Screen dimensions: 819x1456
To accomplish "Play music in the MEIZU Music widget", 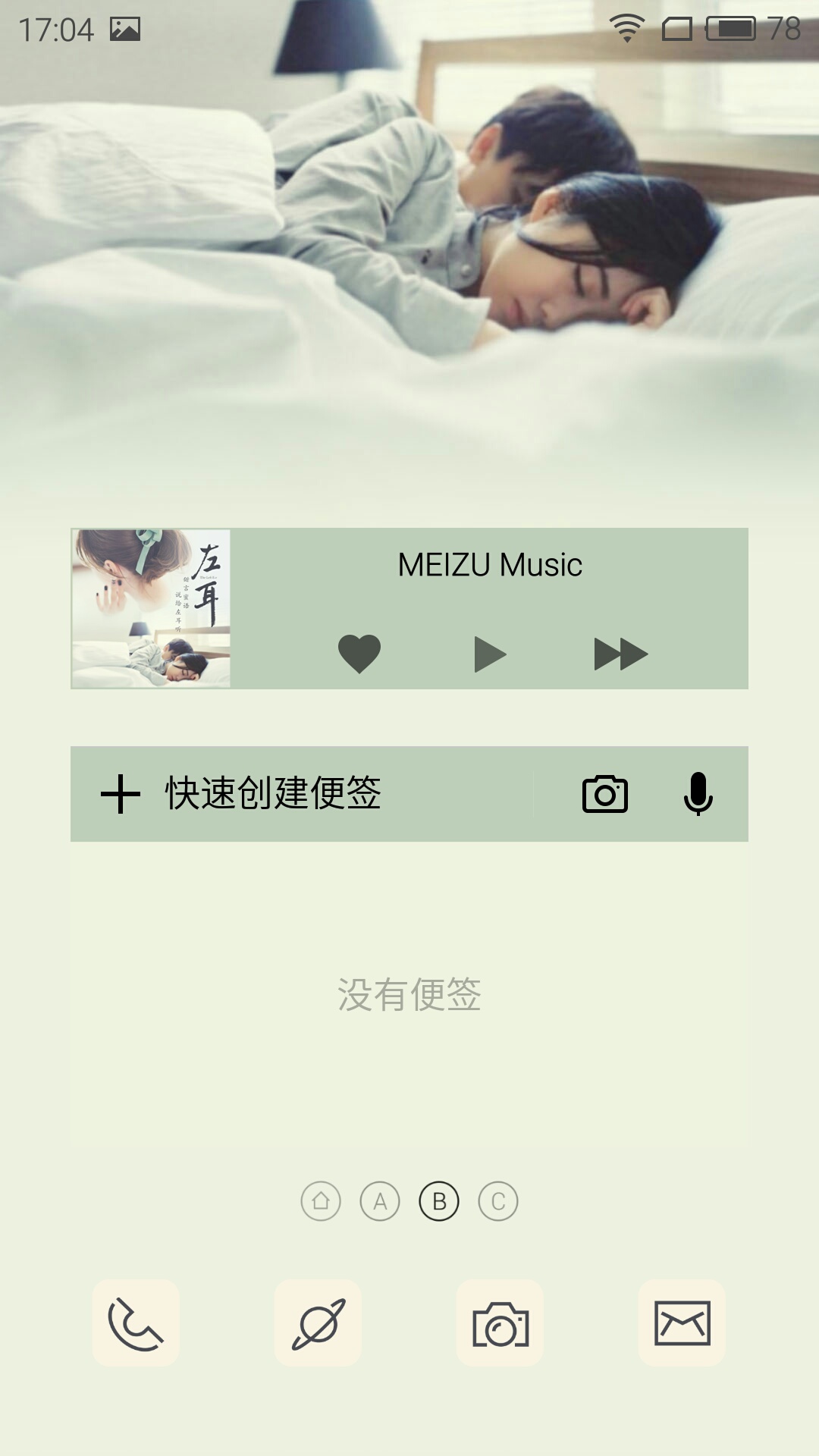I will click(490, 654).
